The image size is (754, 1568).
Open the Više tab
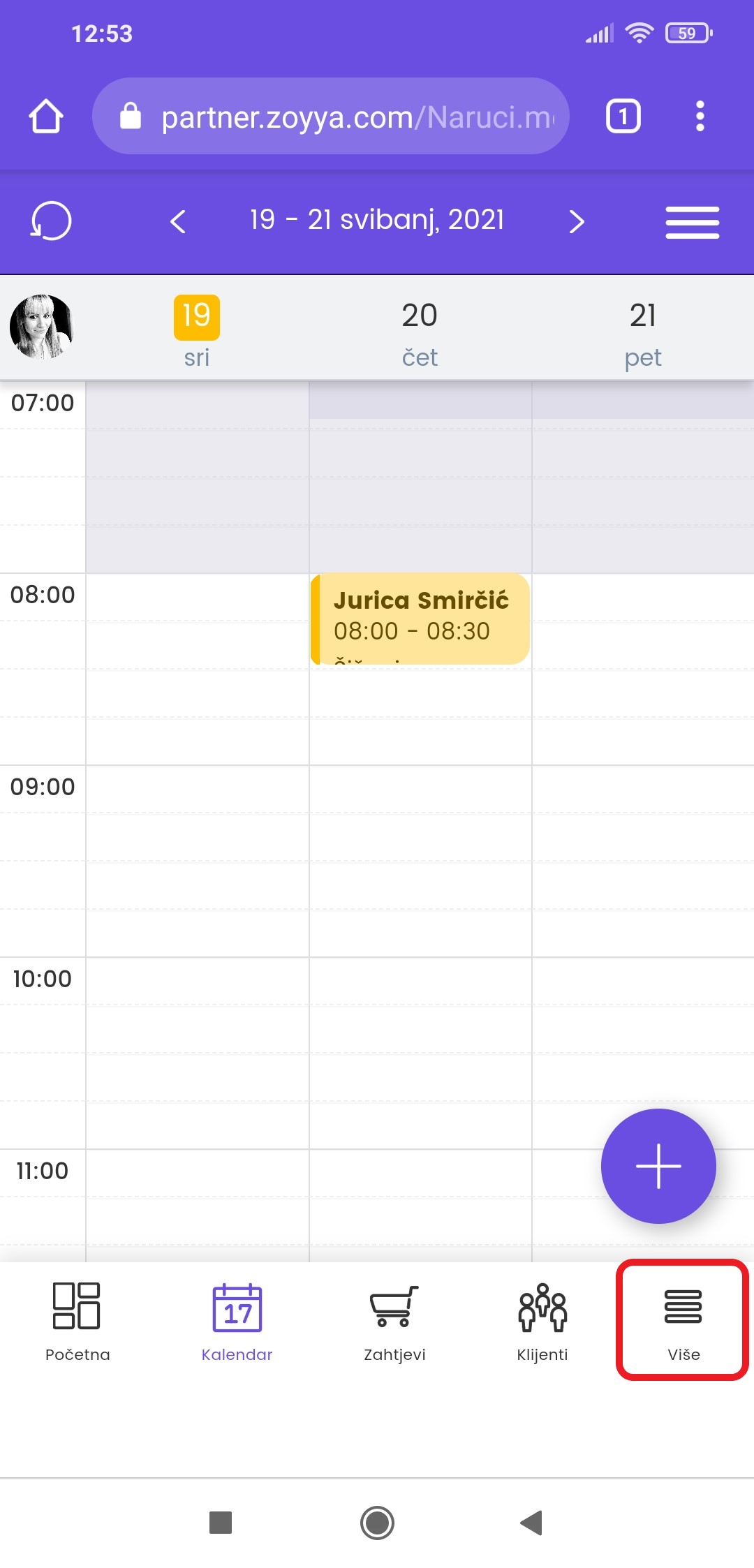click(683, 1321)
